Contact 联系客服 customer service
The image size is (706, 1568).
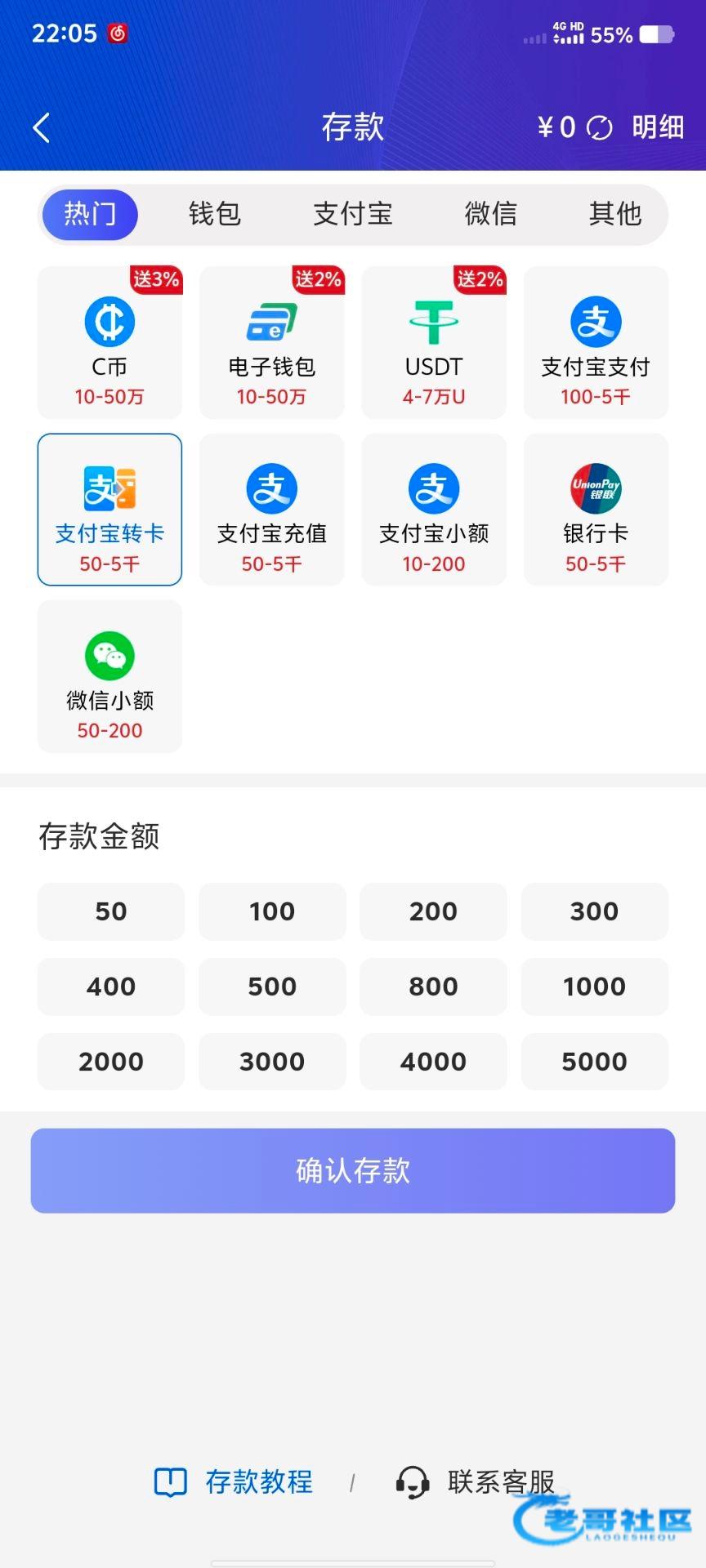476,1481
